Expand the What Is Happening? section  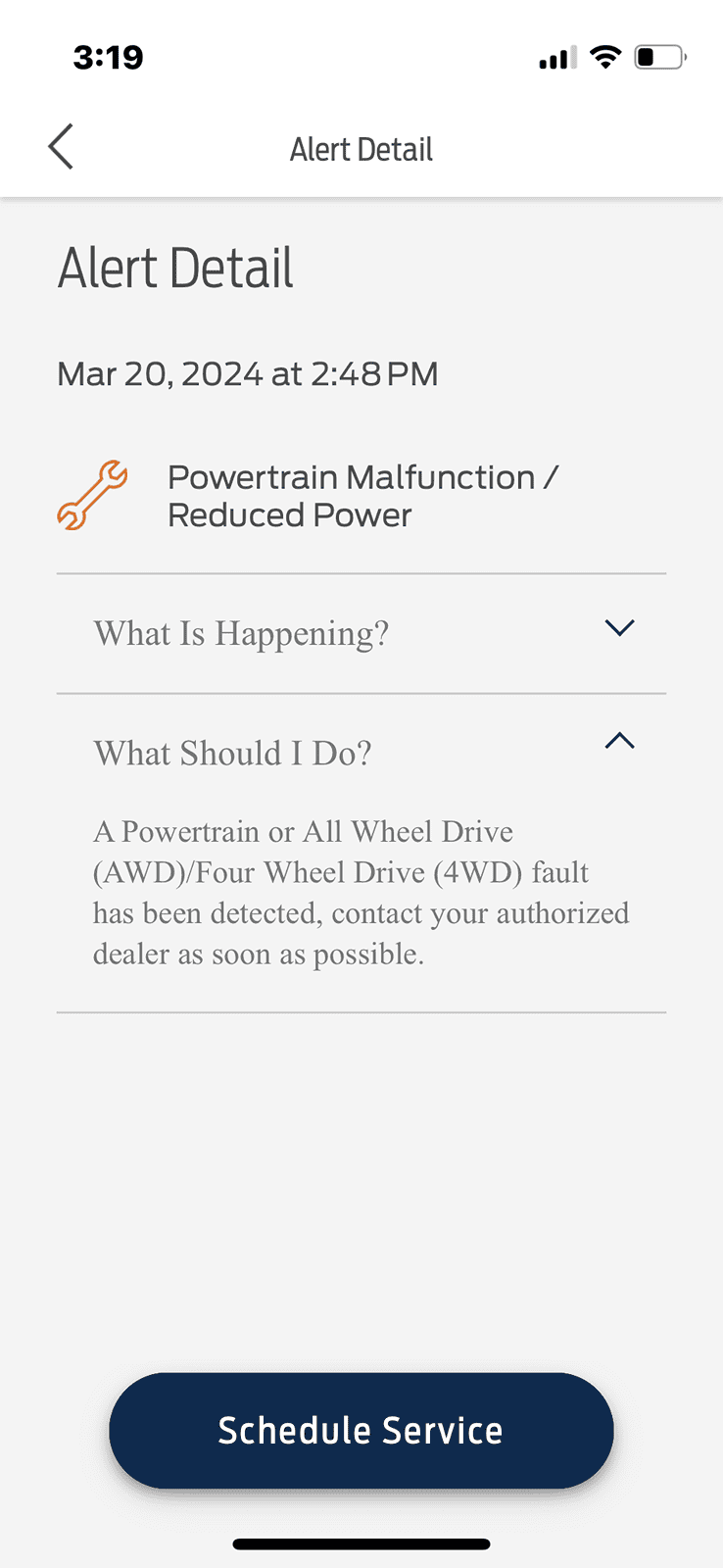(x=619, y=628)
